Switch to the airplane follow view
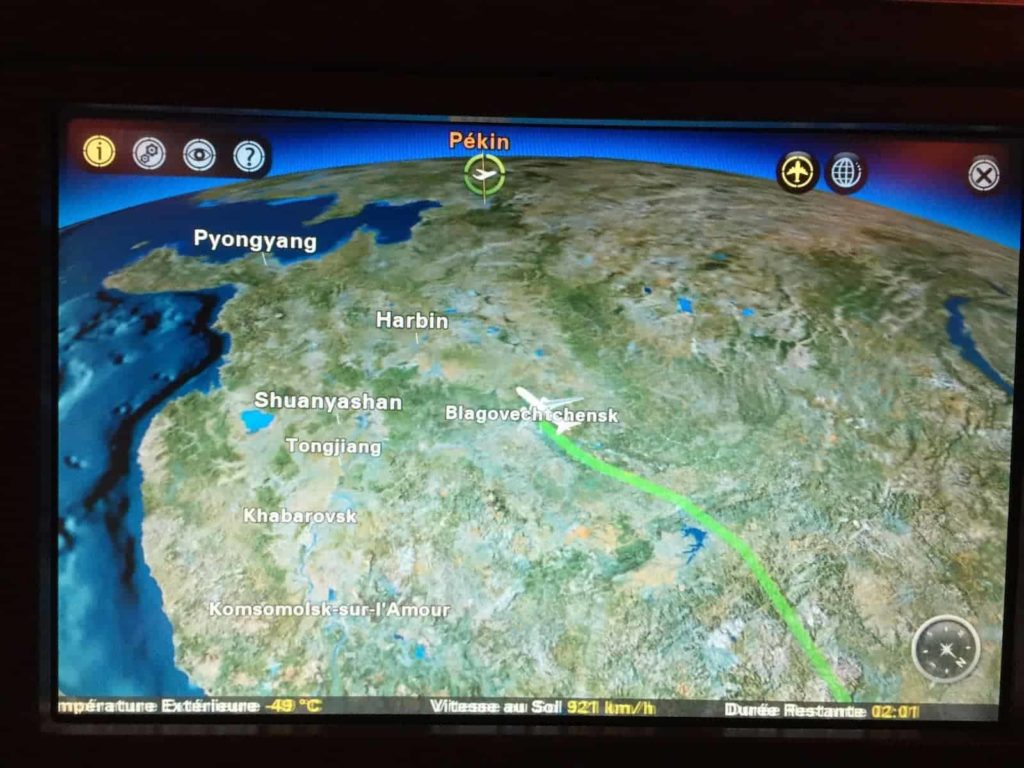Image resolution: width=1024 pixels, height=768 pixels. coord(797,171)
